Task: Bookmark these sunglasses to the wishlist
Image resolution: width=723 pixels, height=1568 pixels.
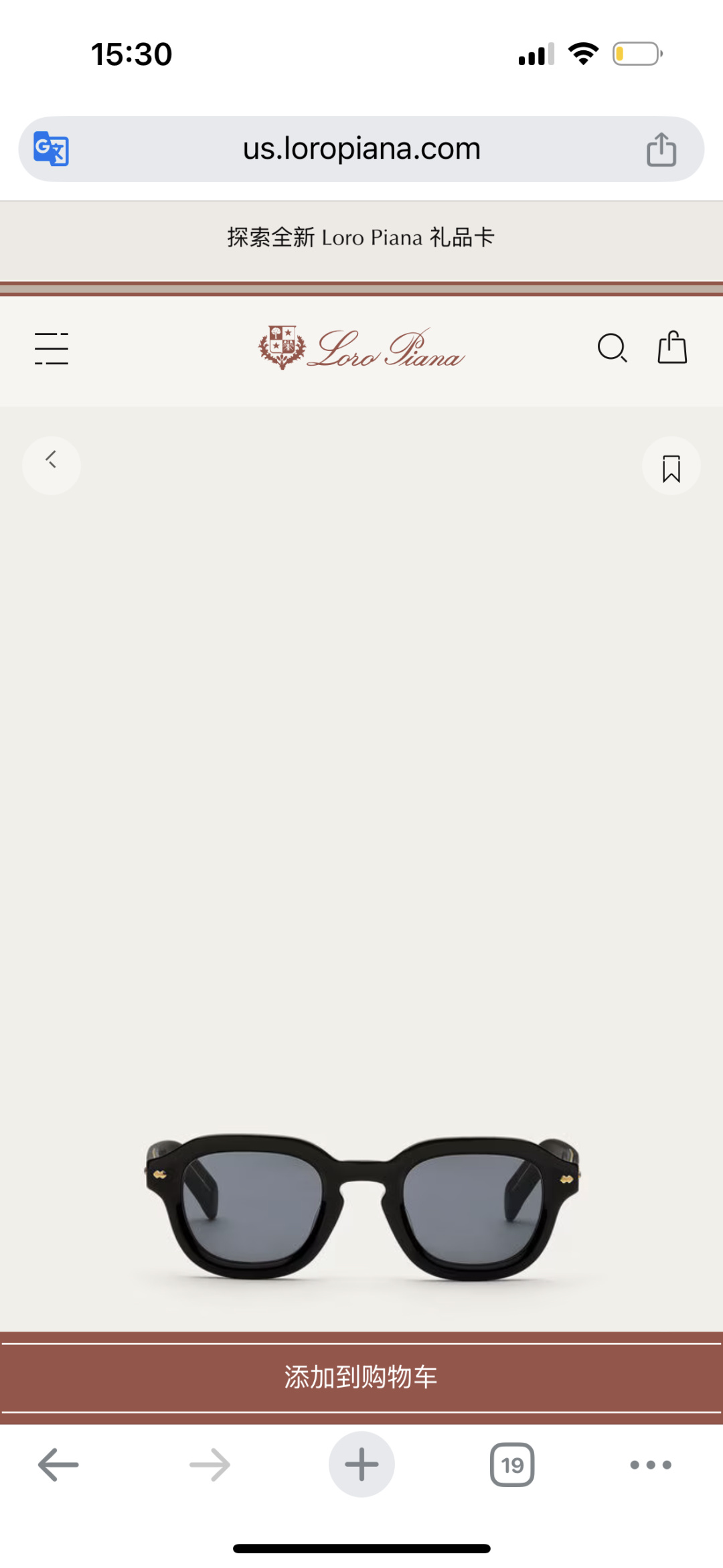Action: click(x=671, y=467)
